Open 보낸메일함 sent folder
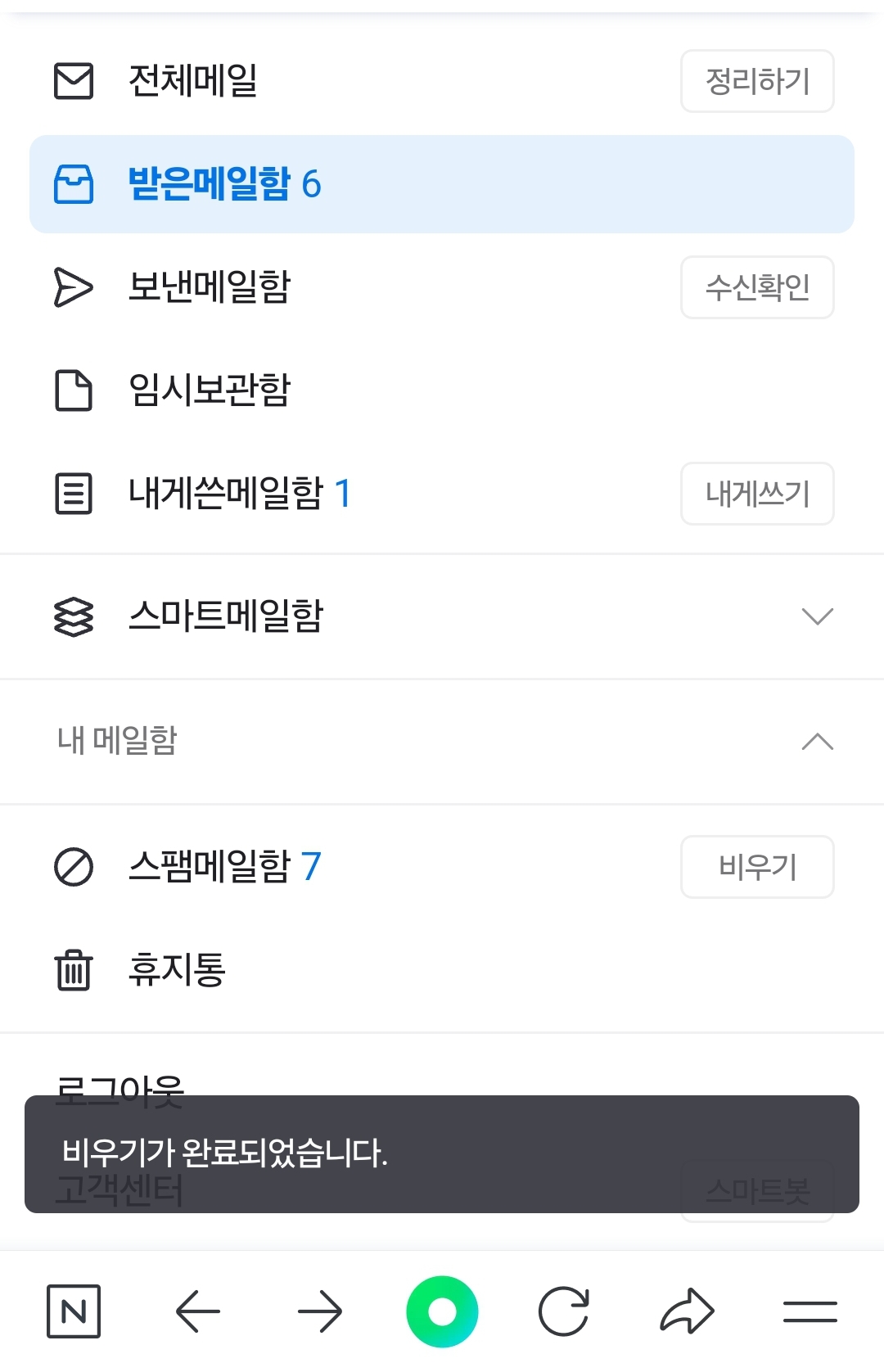This screenshot has width=884, height=1372. (x=210, y=287)
